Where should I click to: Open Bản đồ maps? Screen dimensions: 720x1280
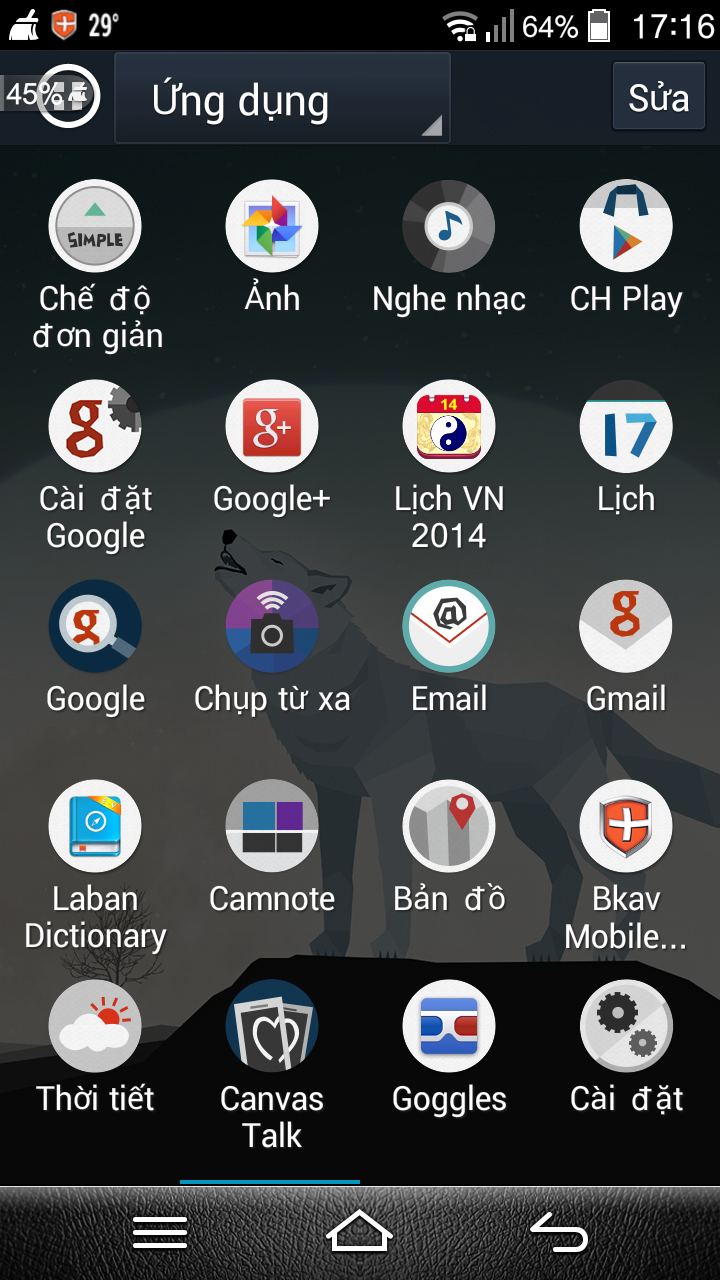[449, 826]
